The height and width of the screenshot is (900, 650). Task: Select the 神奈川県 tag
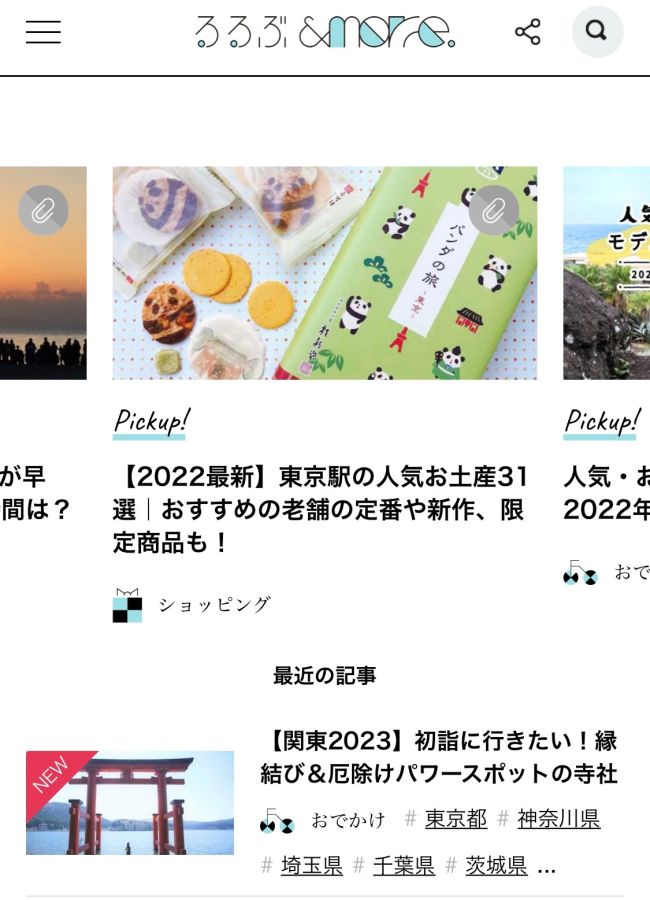558,820
